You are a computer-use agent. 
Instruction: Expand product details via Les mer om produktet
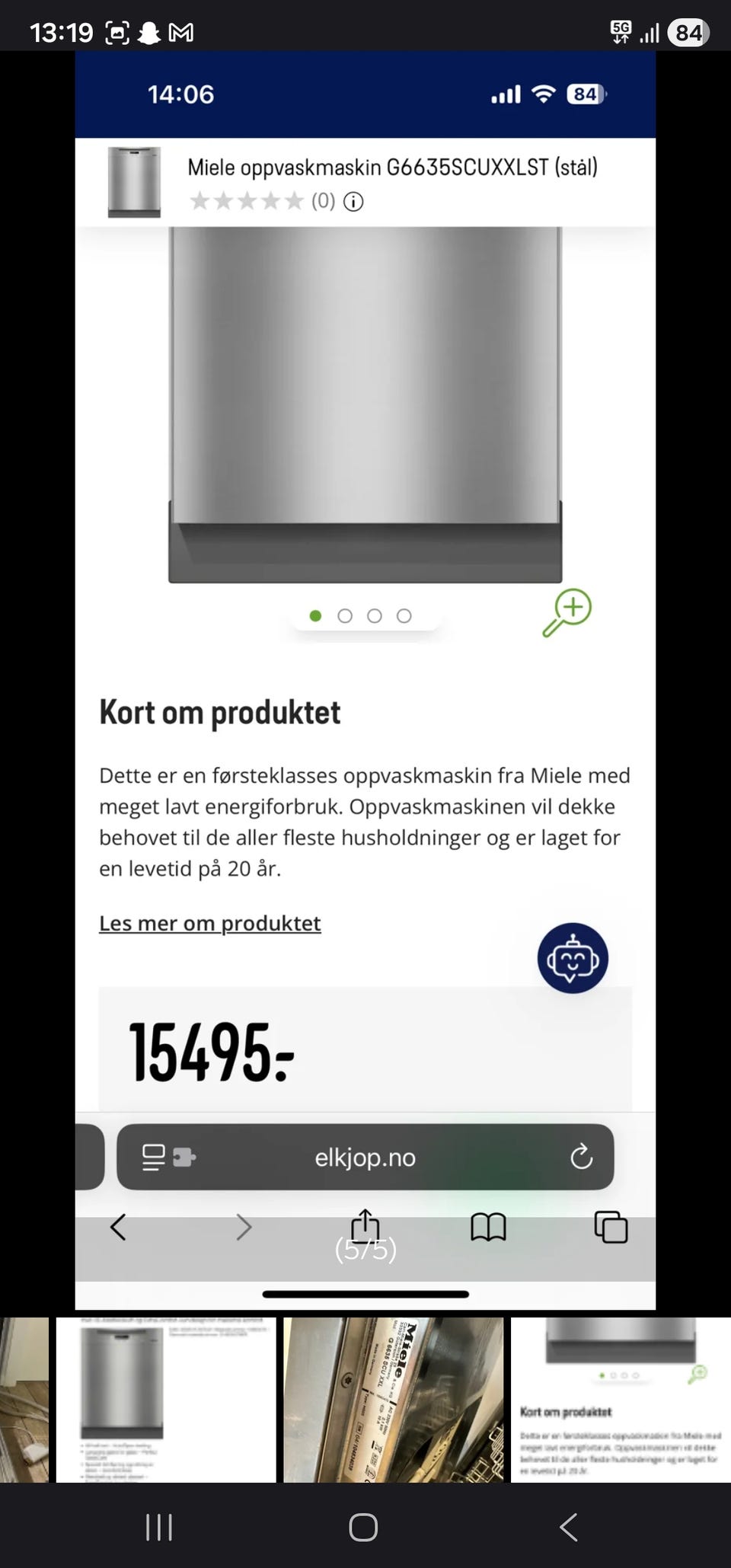[209, 922]
